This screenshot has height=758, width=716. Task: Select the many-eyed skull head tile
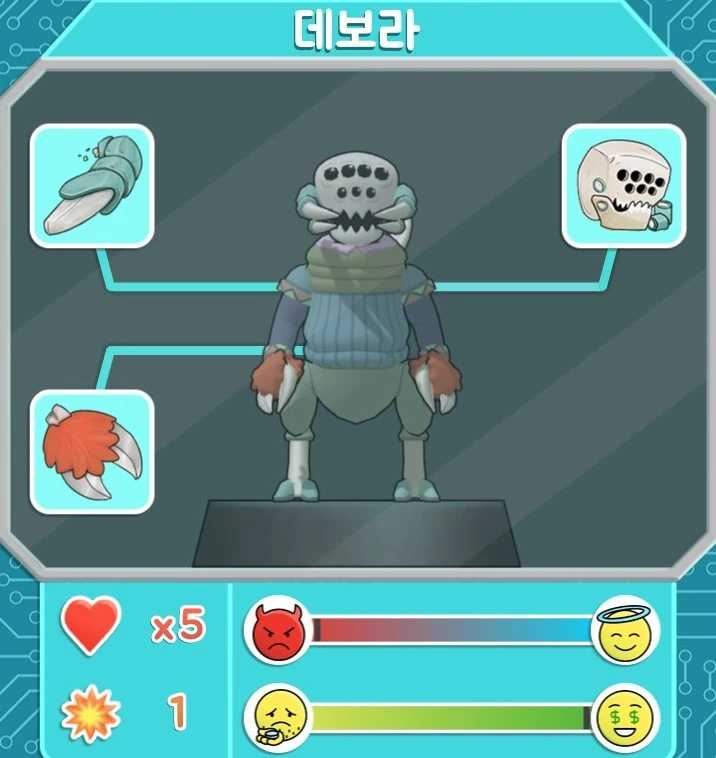(x=623, y=186)
